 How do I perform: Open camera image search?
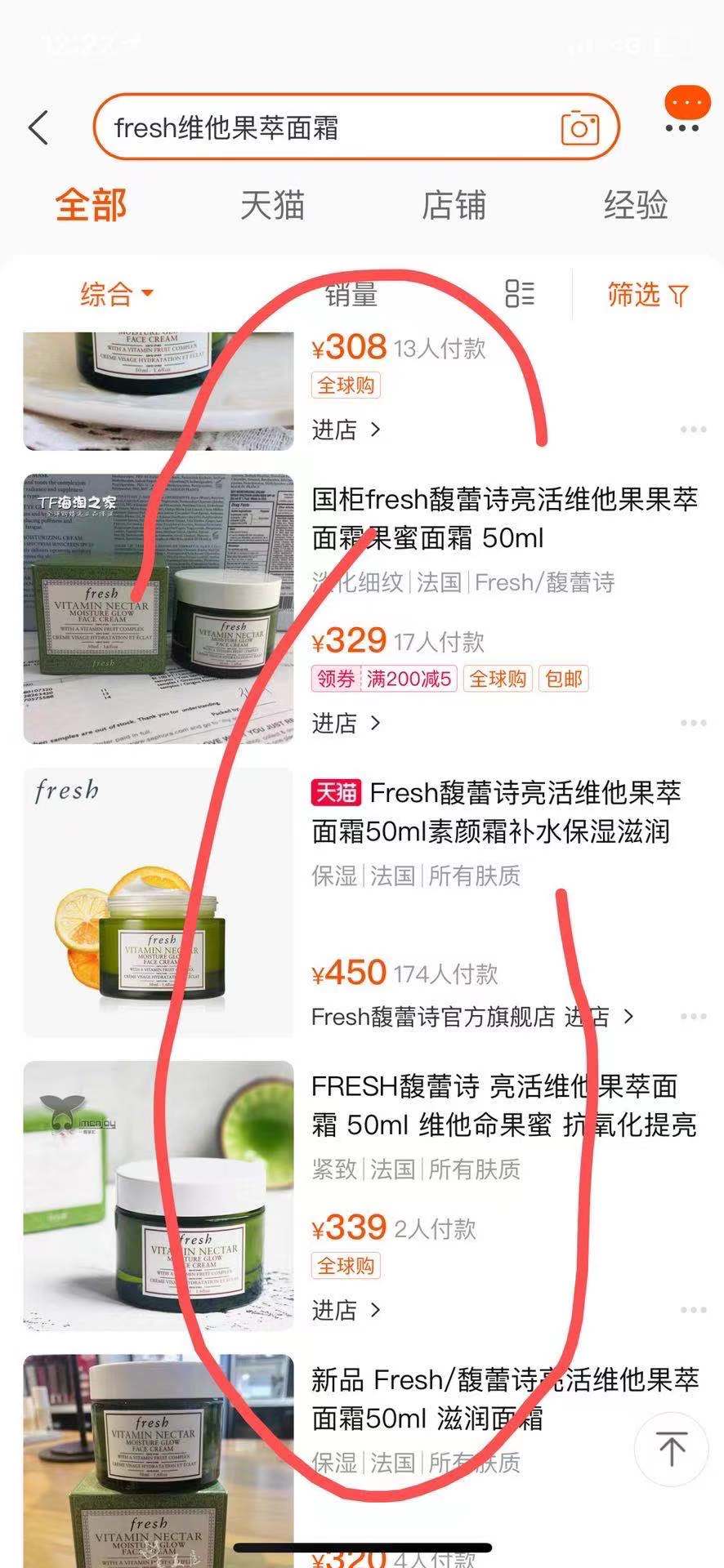pos(580,128)
